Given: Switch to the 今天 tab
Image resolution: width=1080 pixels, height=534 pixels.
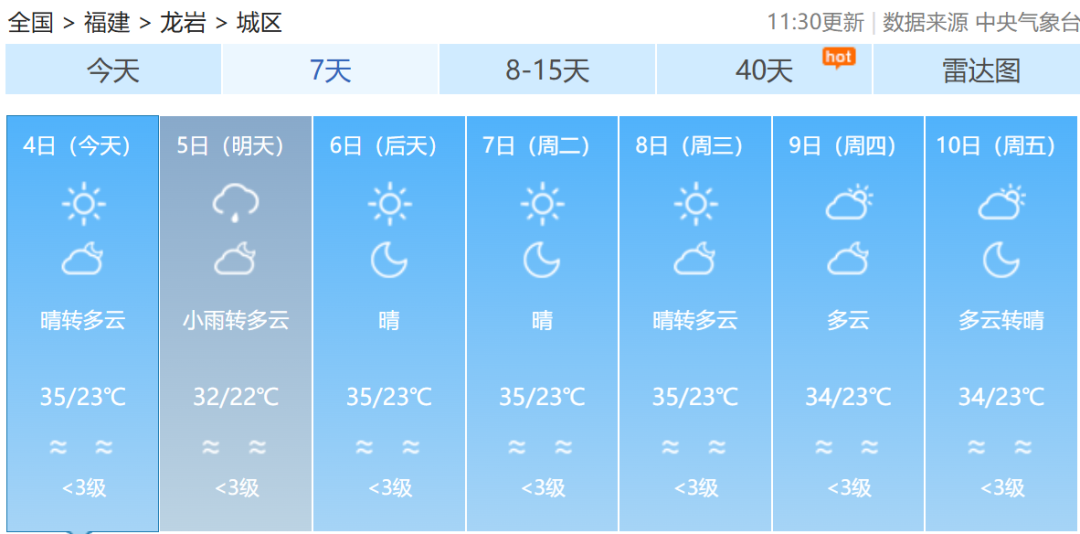Looking at the screenshot, I should (x=112, y=70).
